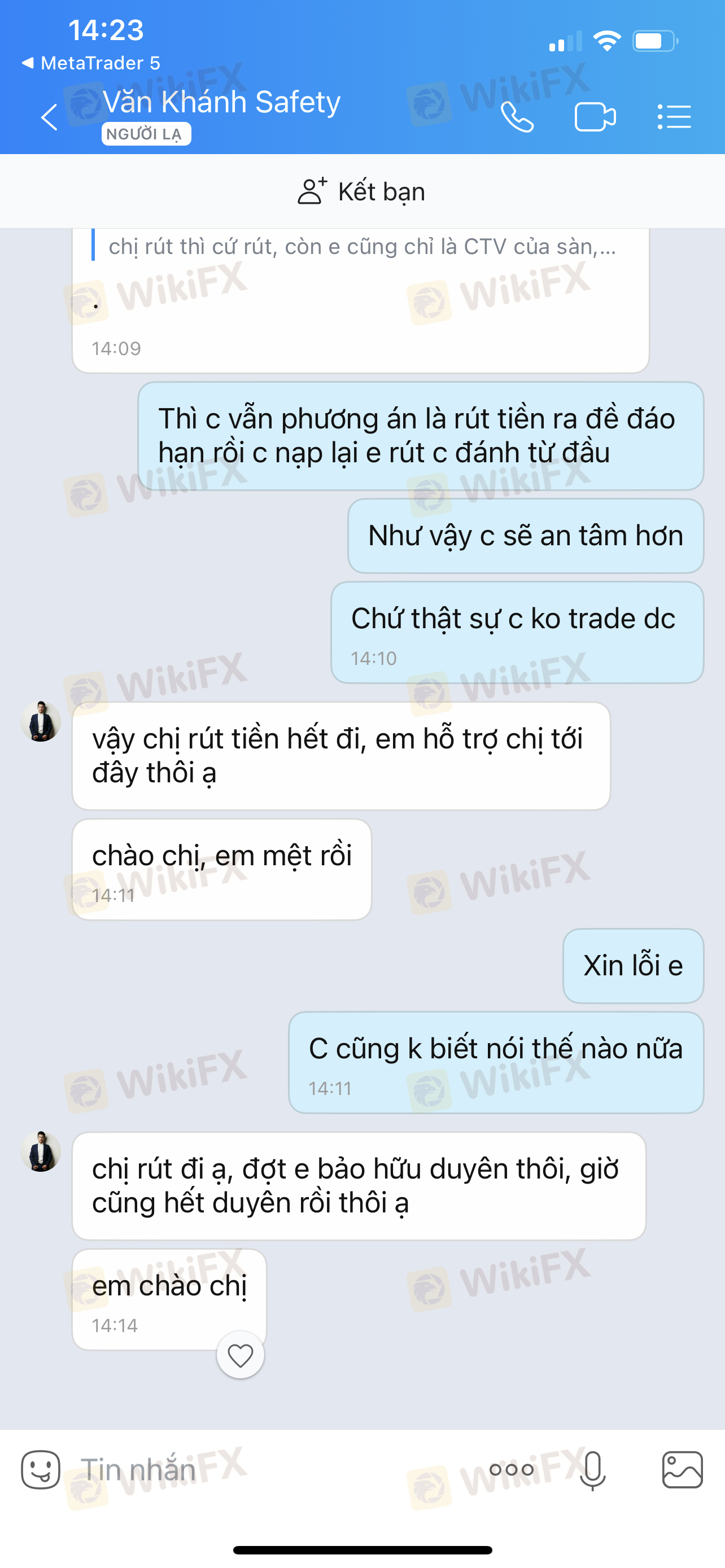Tap Kết bạn to add friend
Viewport: 725px width, 1568px height.
[361, 192]
